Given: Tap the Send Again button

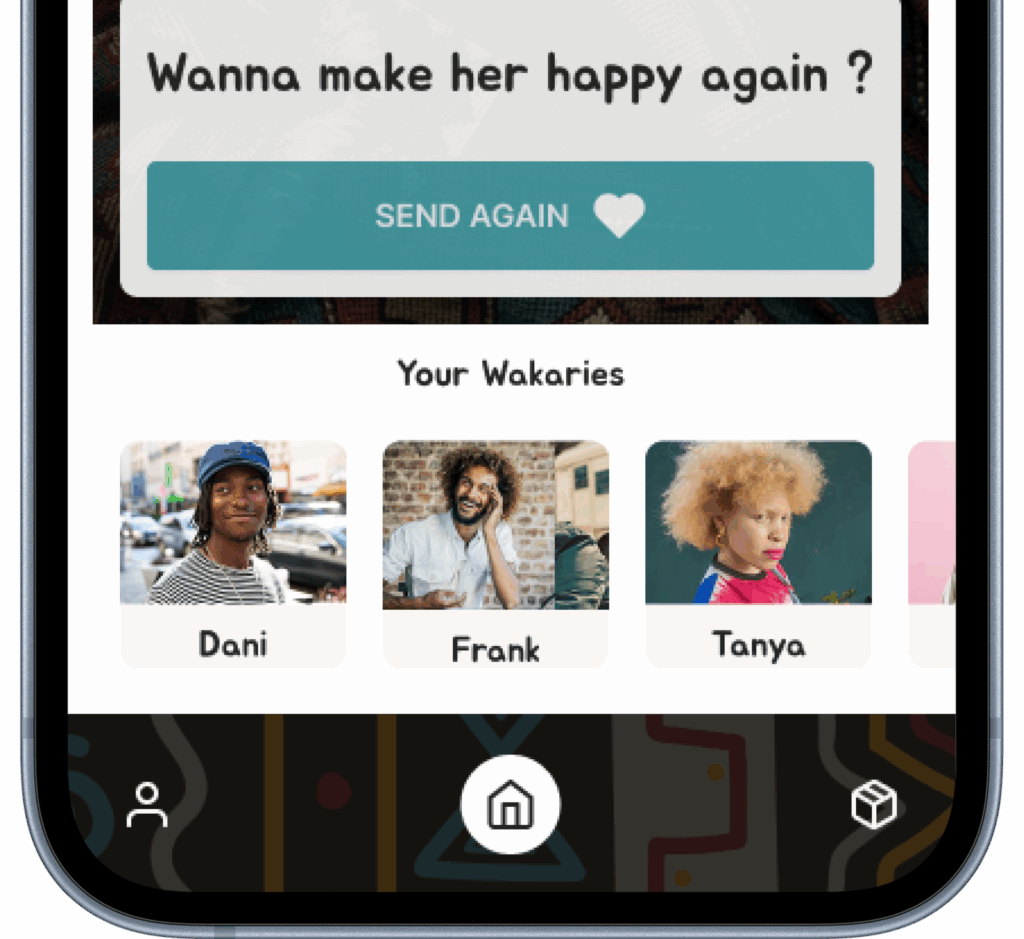Looking at the screenshot, I should 510,215.
